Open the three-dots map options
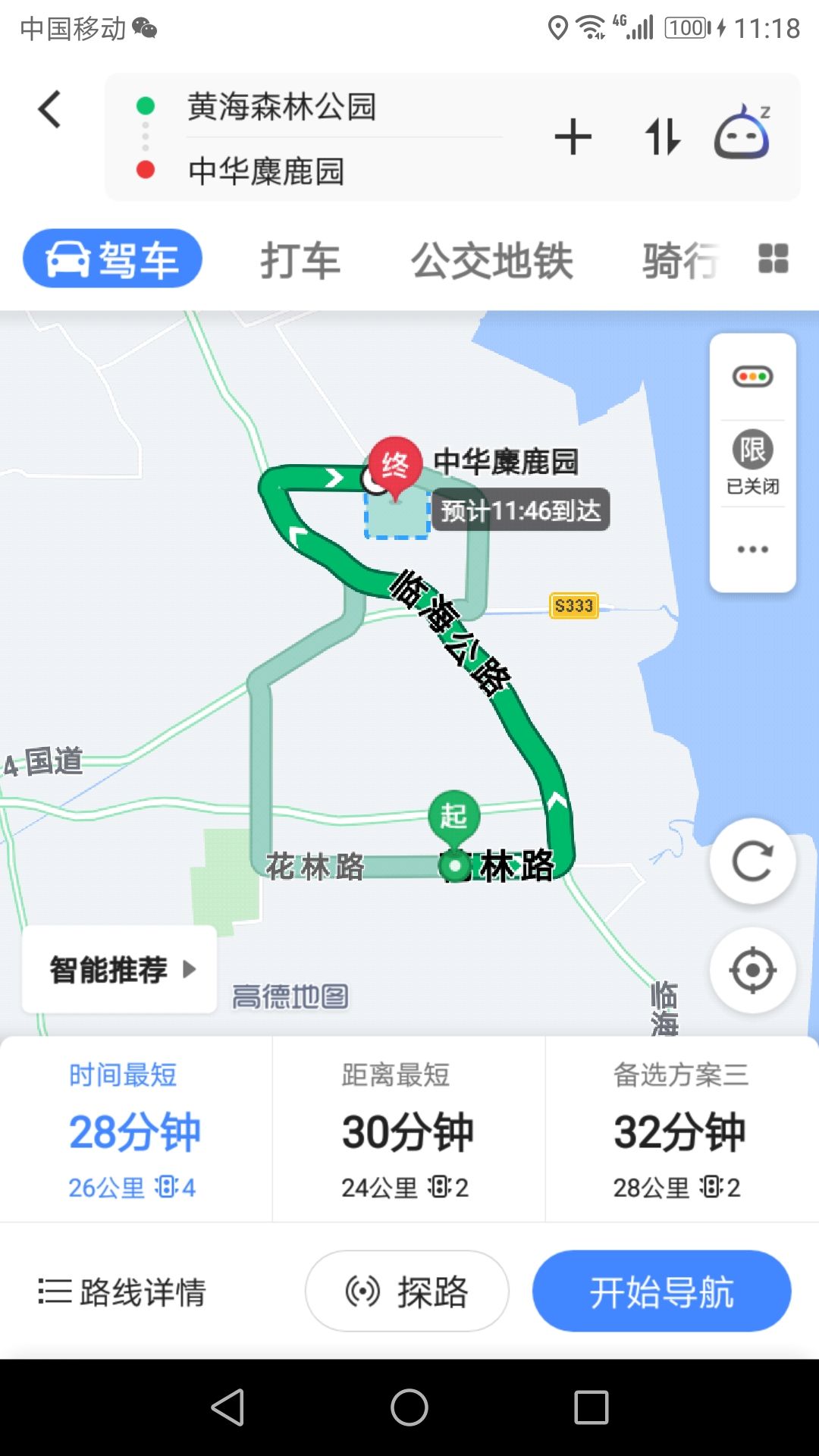This screenshot has width=819, height=1456. (752, 549)
